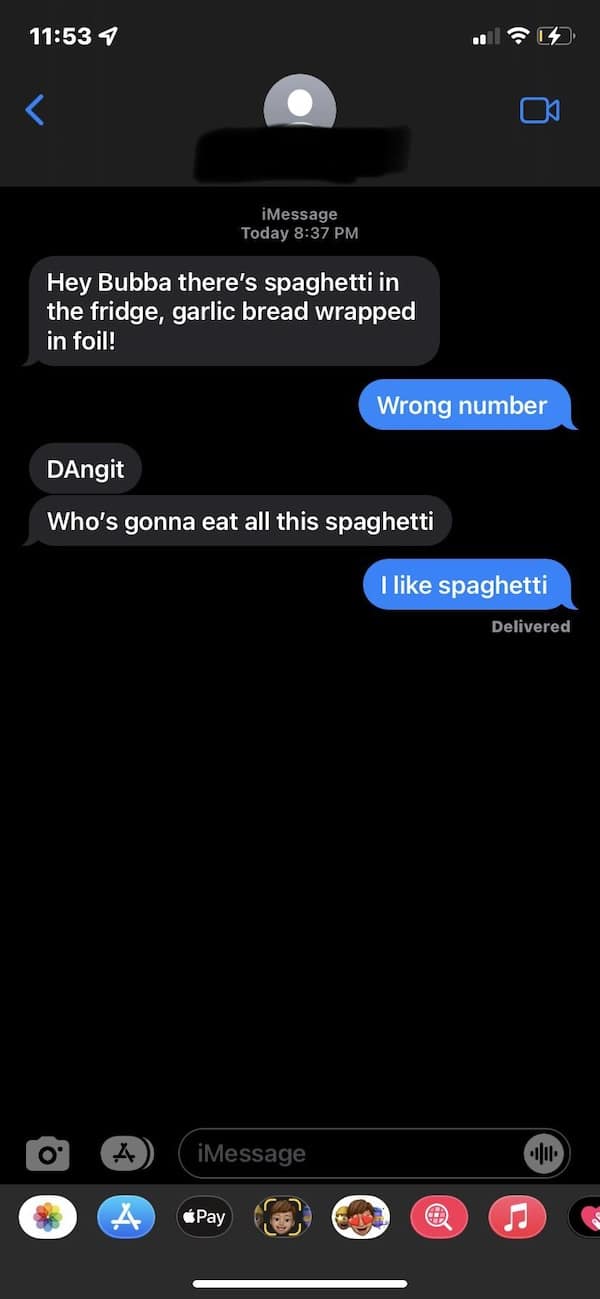Record an audio message
The width and height of the screenshot is (600, 1299).
pos(544,1153)
